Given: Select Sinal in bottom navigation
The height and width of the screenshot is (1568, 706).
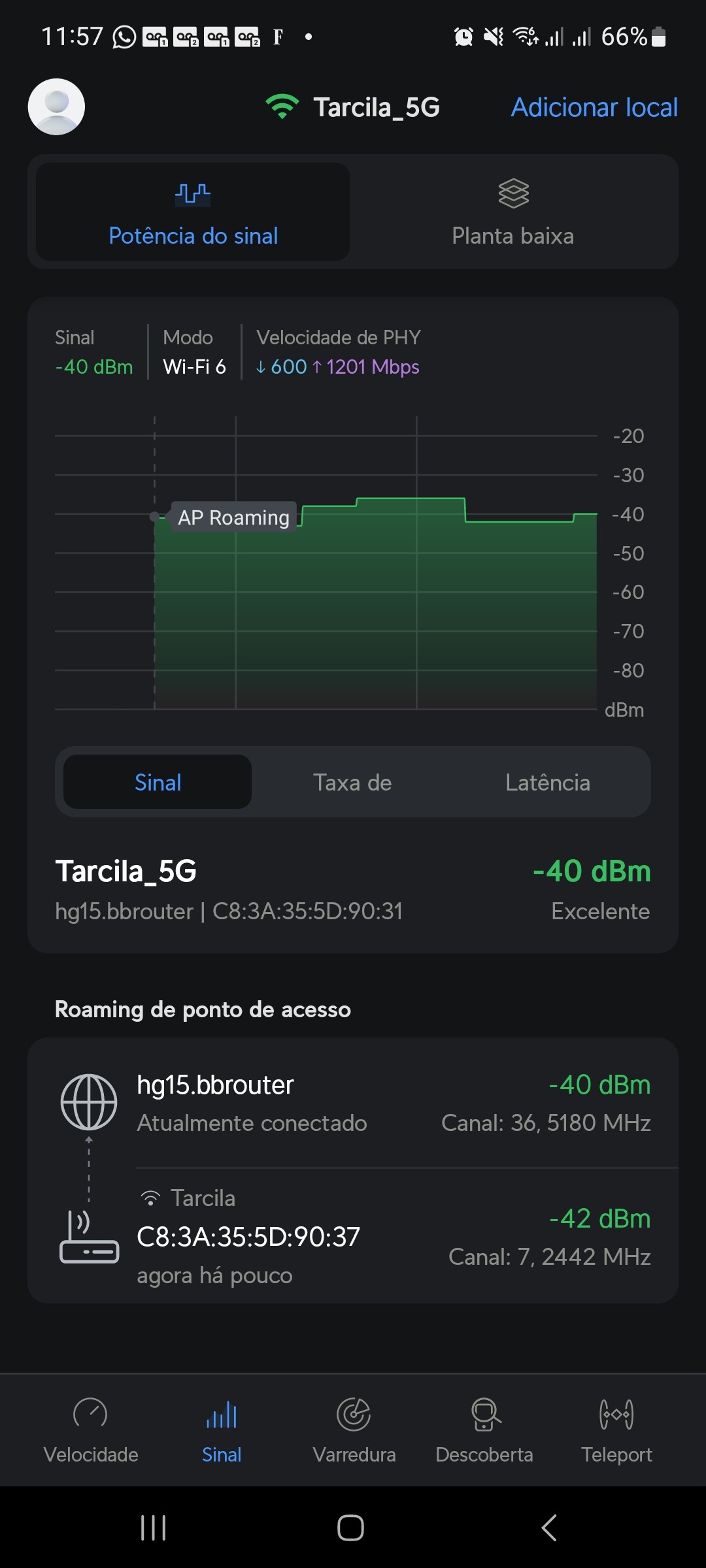Looking at the screenshot, I should pos(222,1429).
